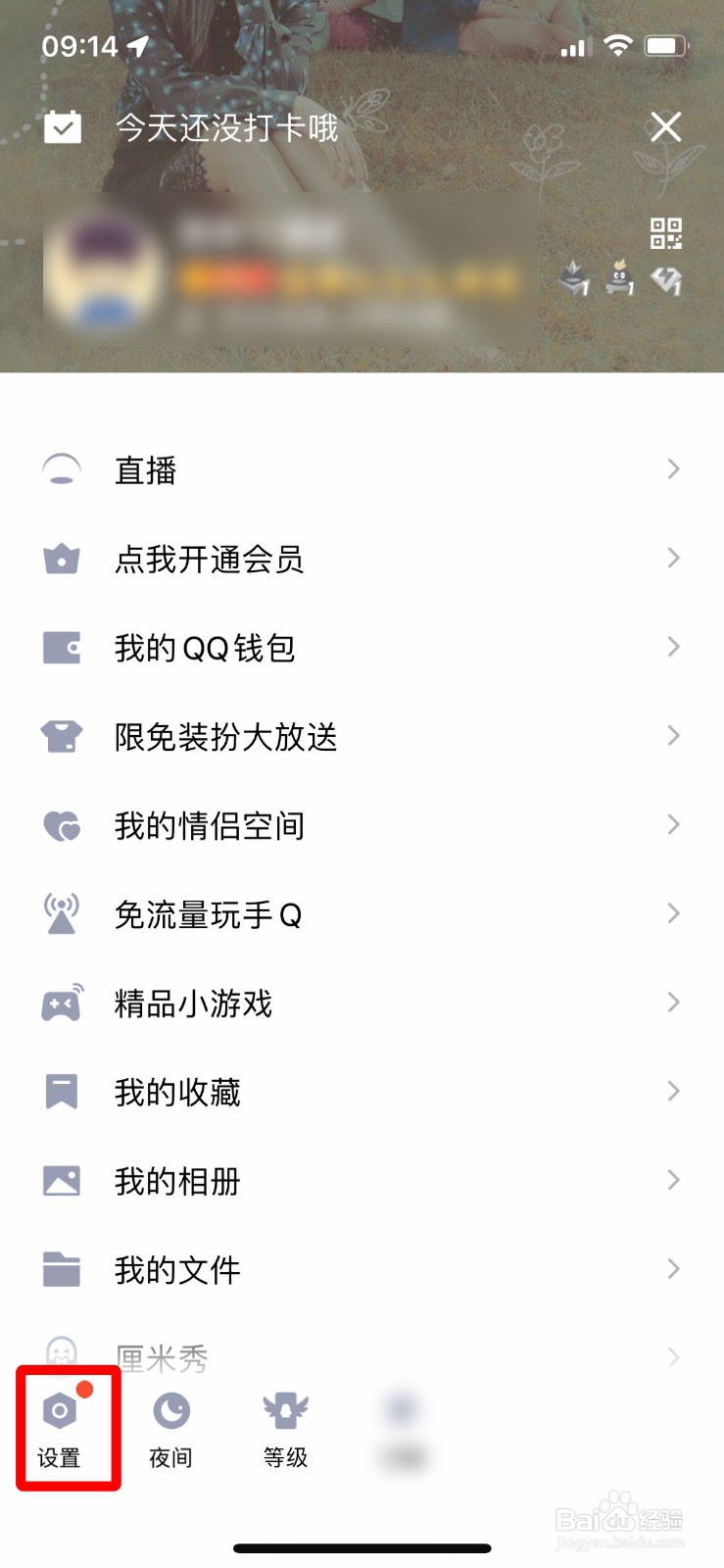This screenshot has width=724, height=1568.
Task: Check in via 今天还没打卡哦
Action: (x=225, y=127)
